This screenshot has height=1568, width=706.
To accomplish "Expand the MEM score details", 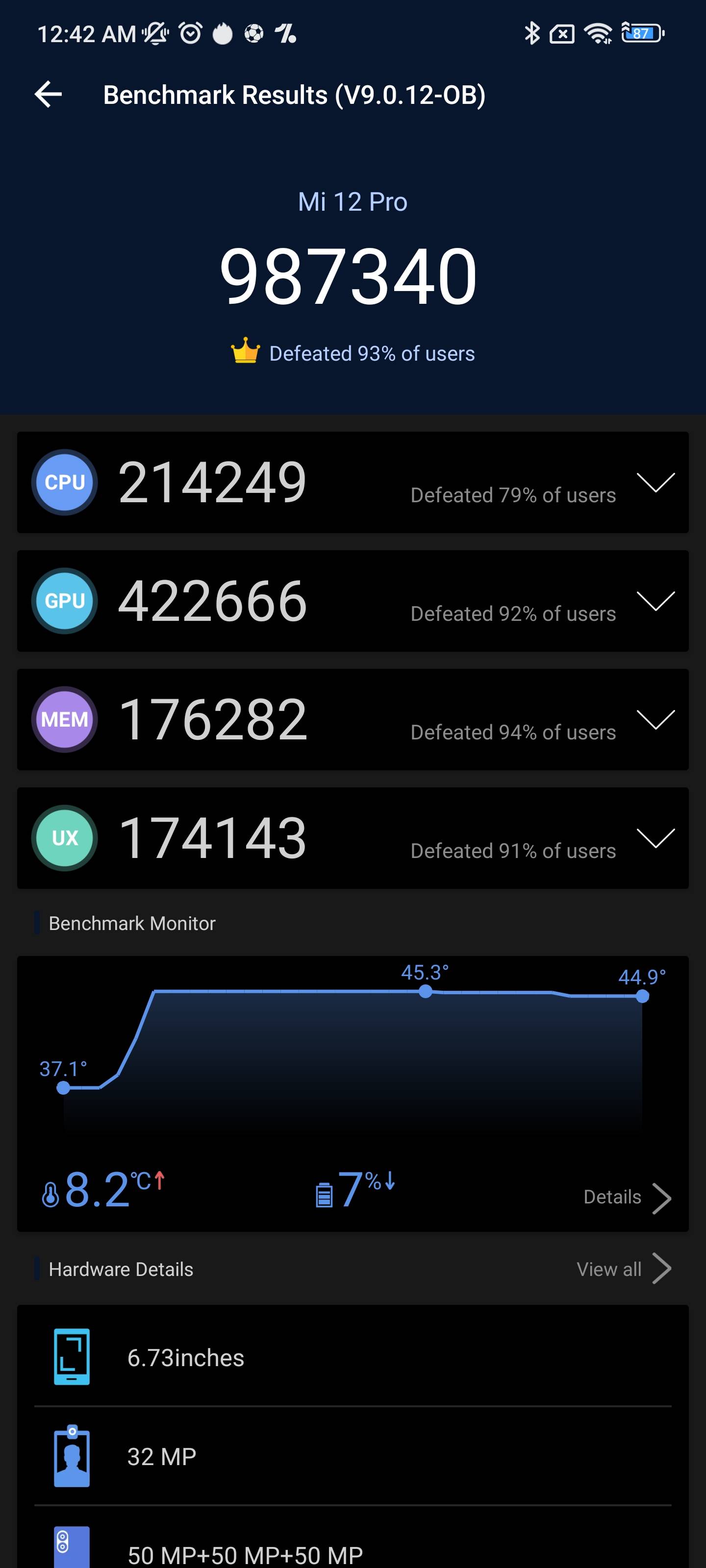I will pyautogui.click(x=656, y=719).
